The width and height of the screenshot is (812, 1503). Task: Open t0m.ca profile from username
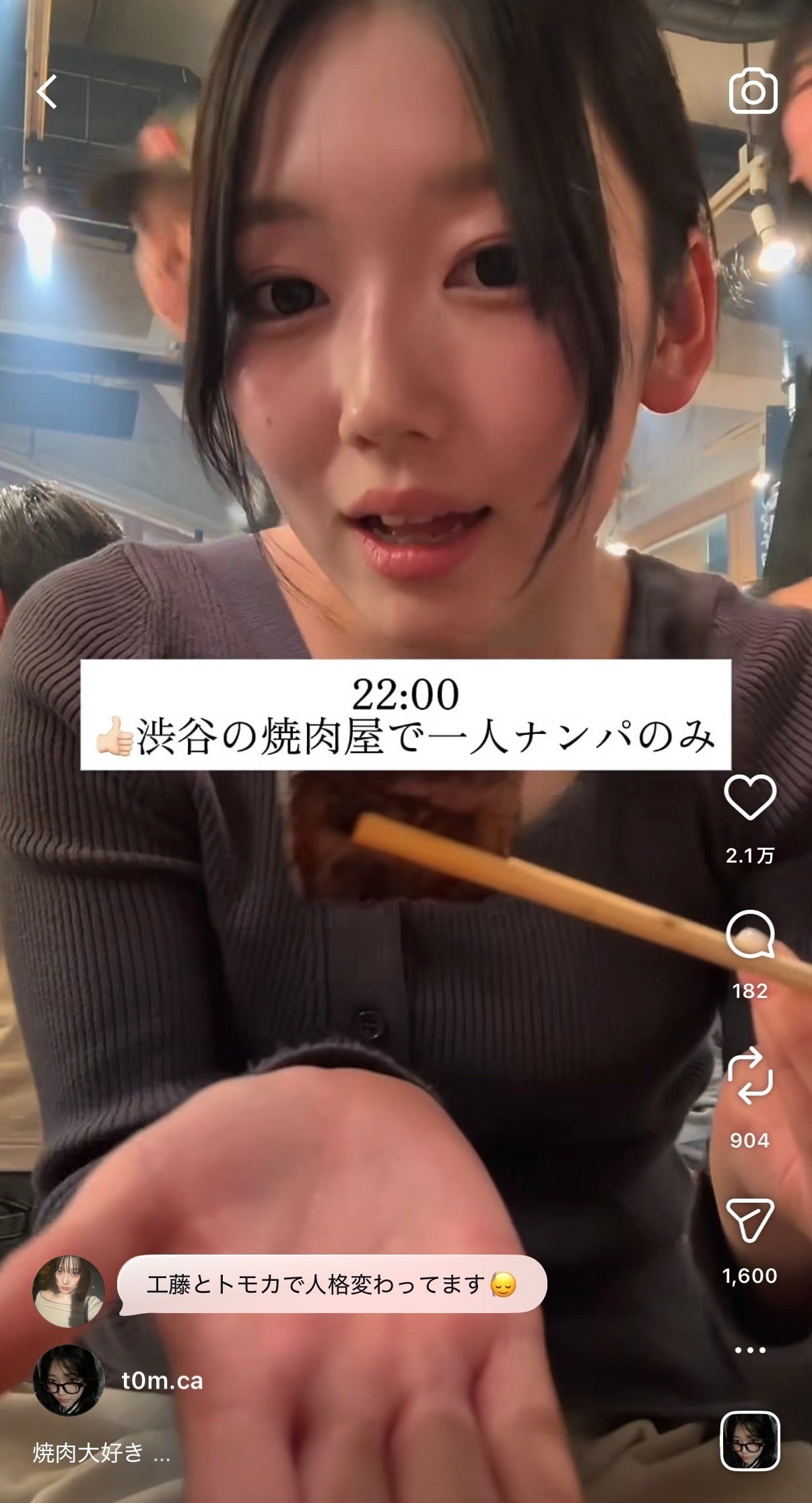click(x=162, y=1381)
